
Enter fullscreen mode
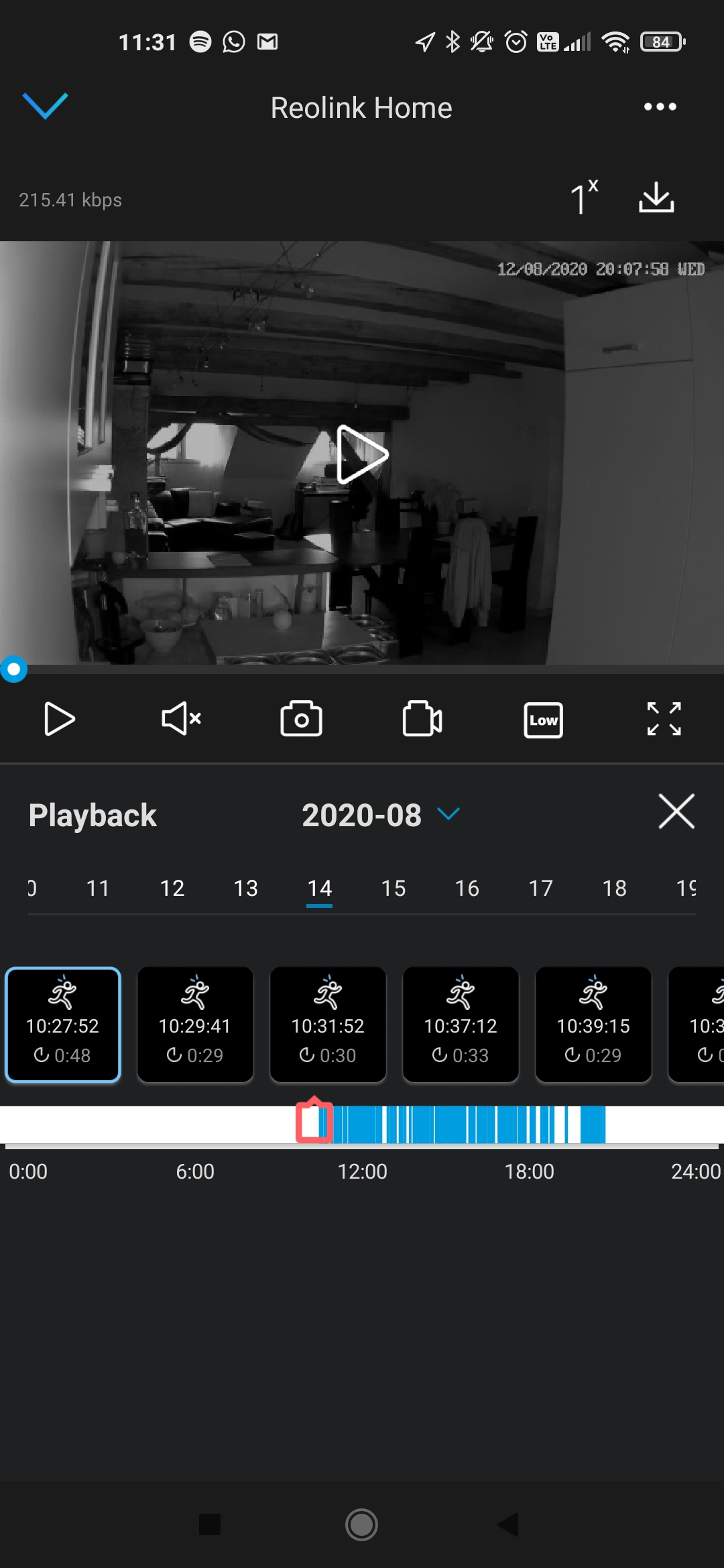[664, 719]
